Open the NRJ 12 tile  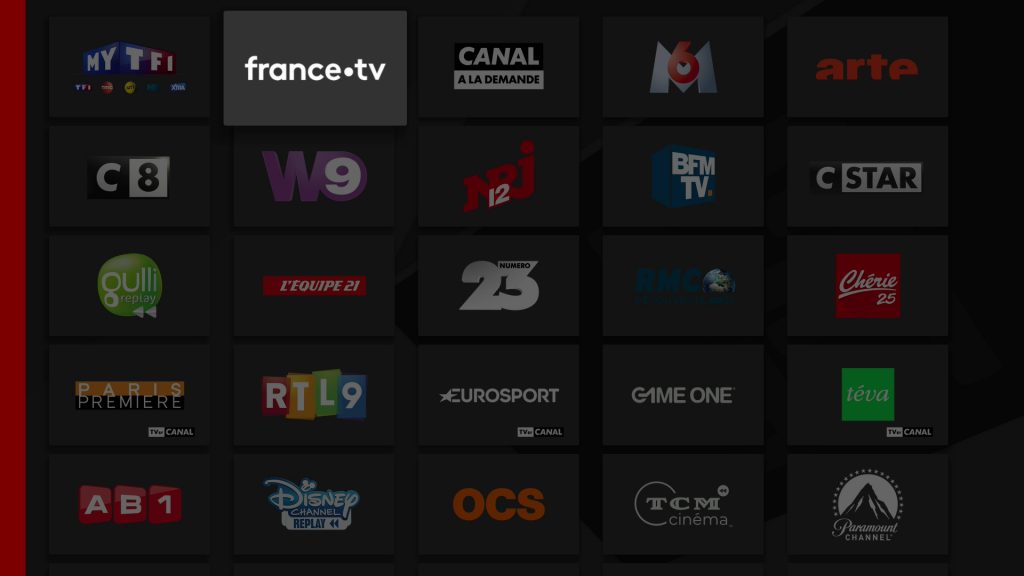498,177
